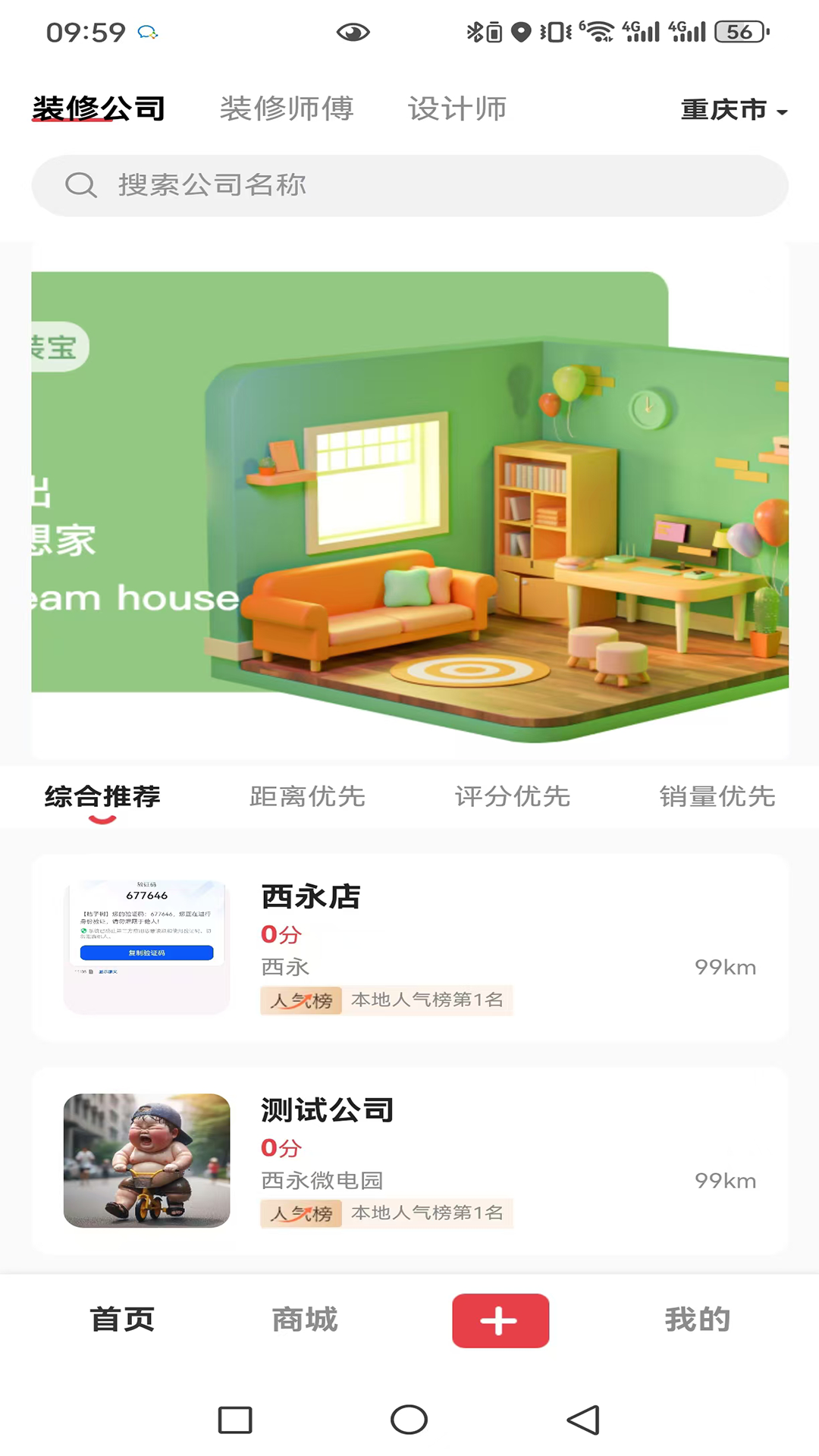Open the 重庆市 city dropdown
Viewport: 819px width, 1456px height.
coord(733,111)
